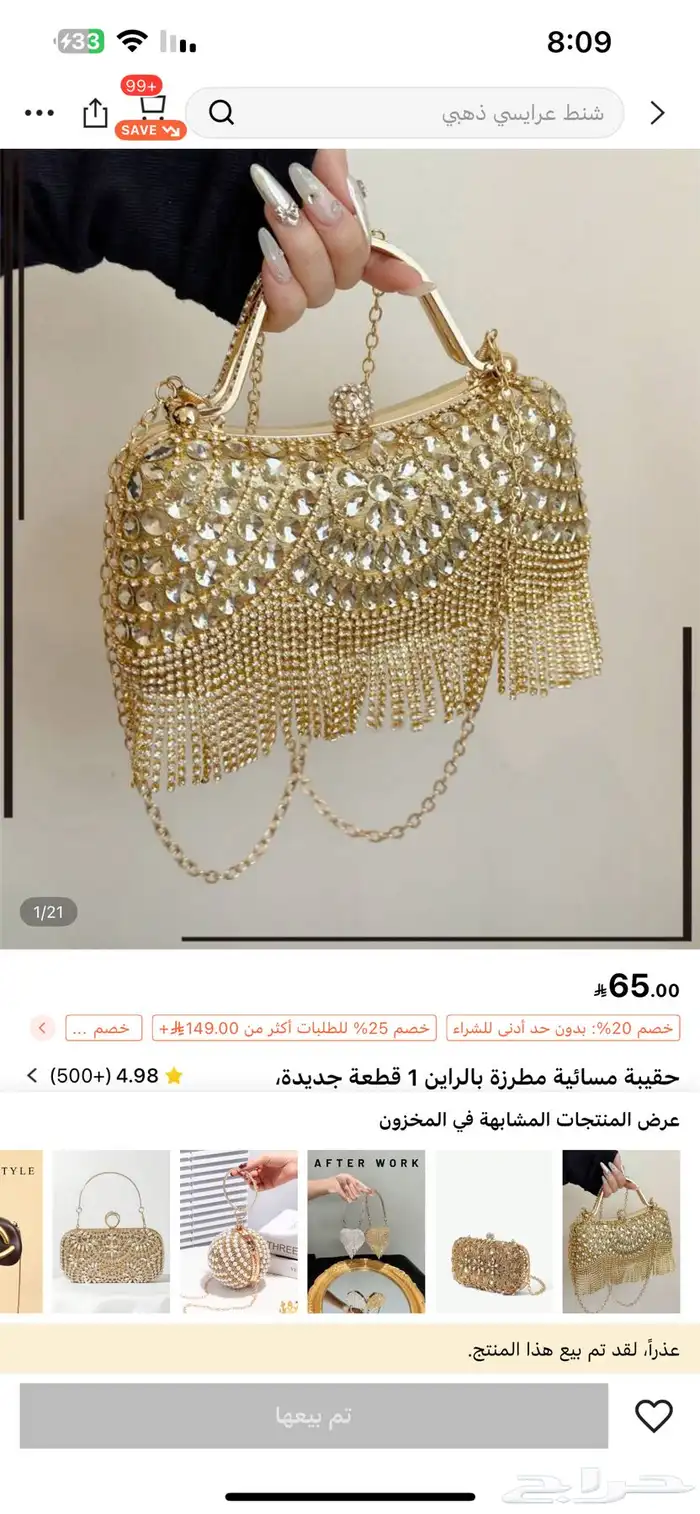Screen dimensions: 700x1514
Task: Open the clutch with ring handle item
Action: click(x=111, y=1231)
